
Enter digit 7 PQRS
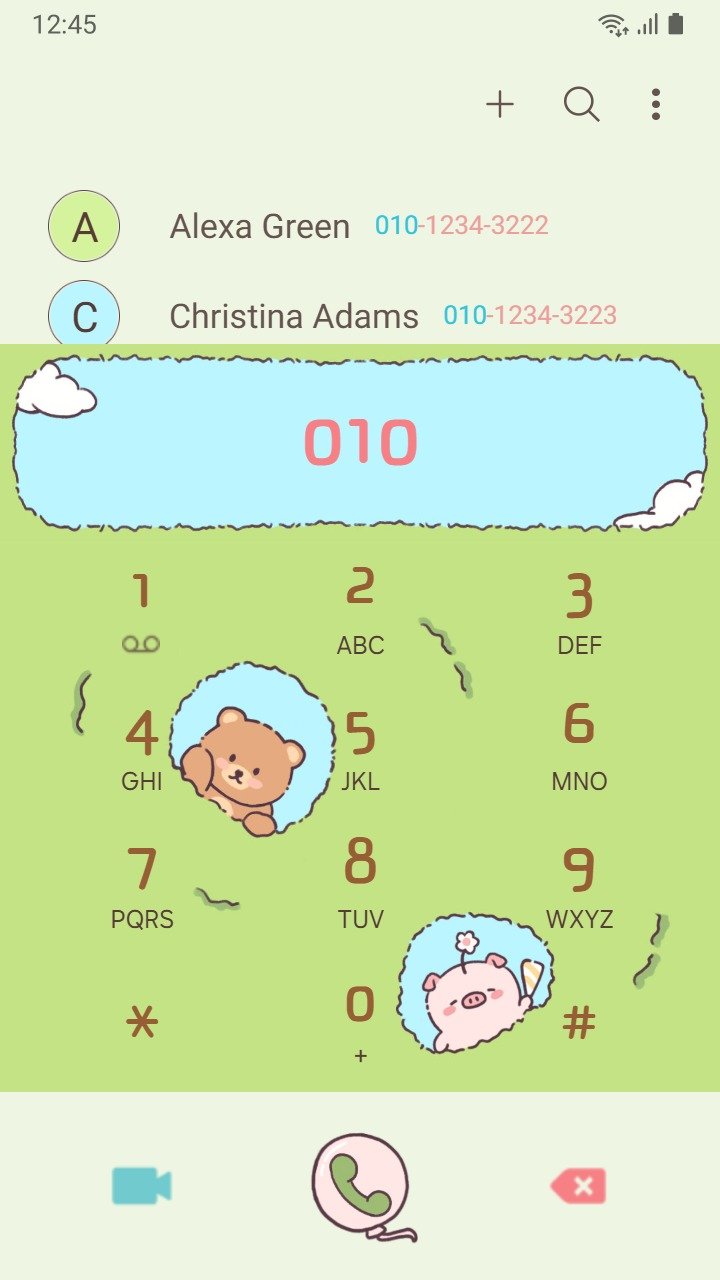pyautogui.click(x=141, y=885)
